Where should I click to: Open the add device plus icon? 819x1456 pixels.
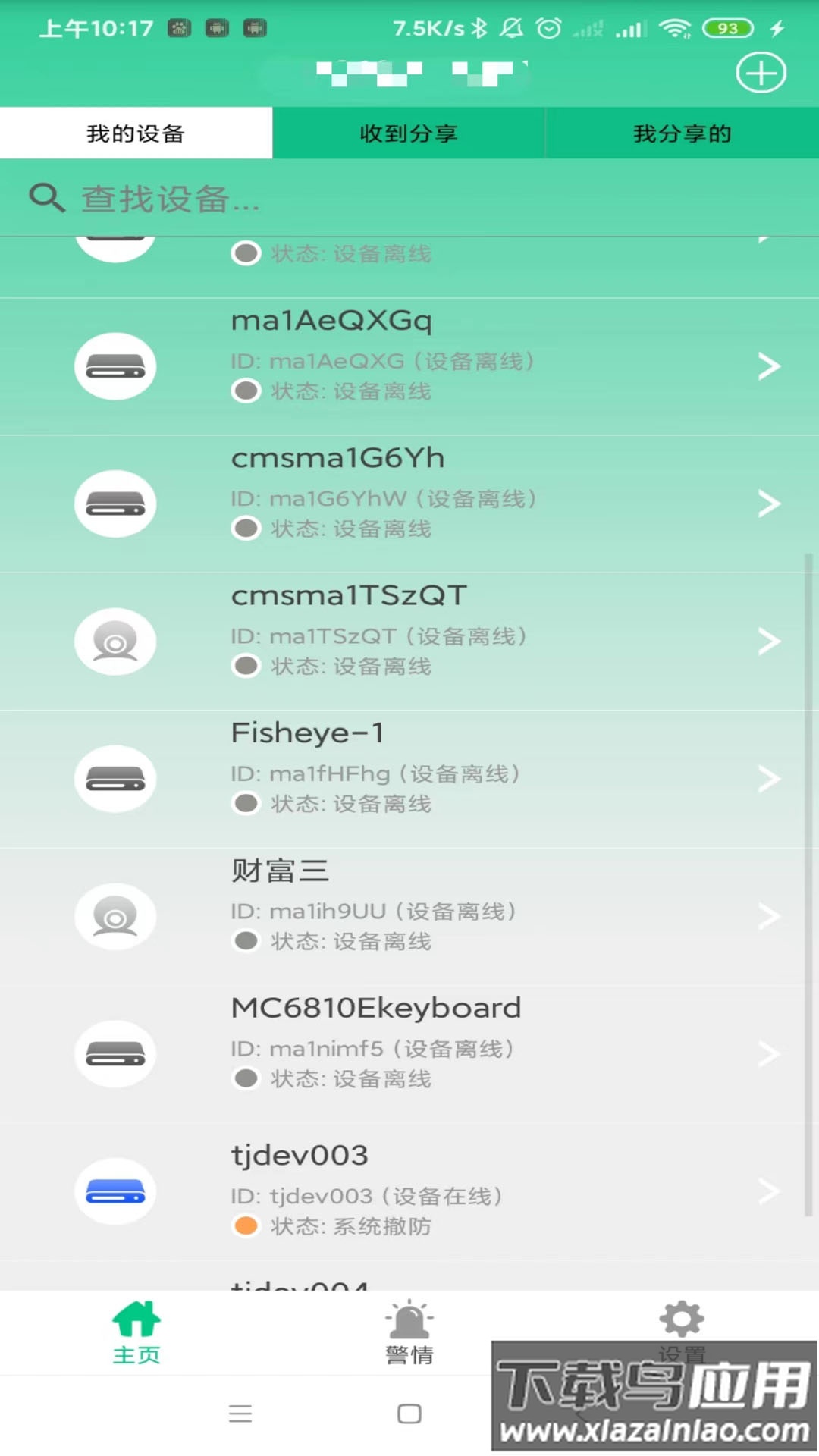[761, 72]
